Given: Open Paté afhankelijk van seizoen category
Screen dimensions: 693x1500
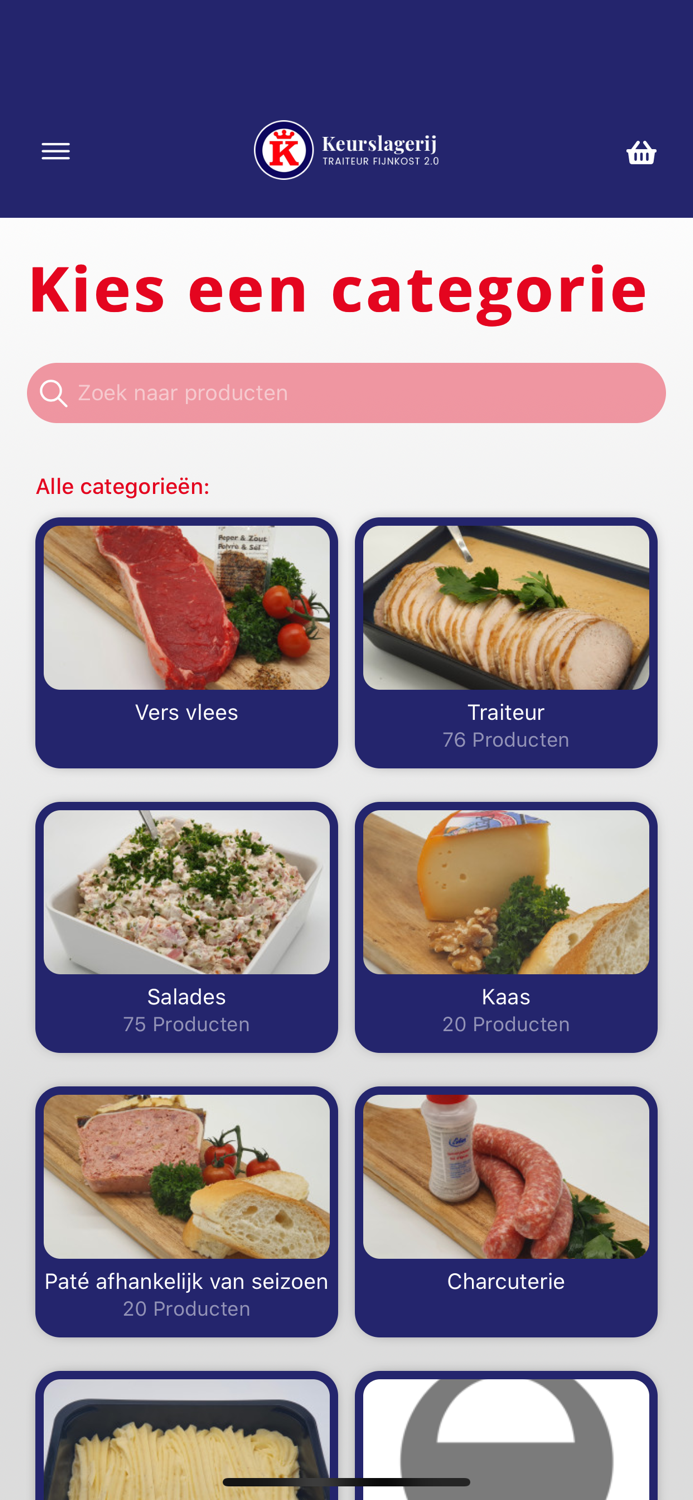Looking at the screenshot, I should click(186, 1210).
